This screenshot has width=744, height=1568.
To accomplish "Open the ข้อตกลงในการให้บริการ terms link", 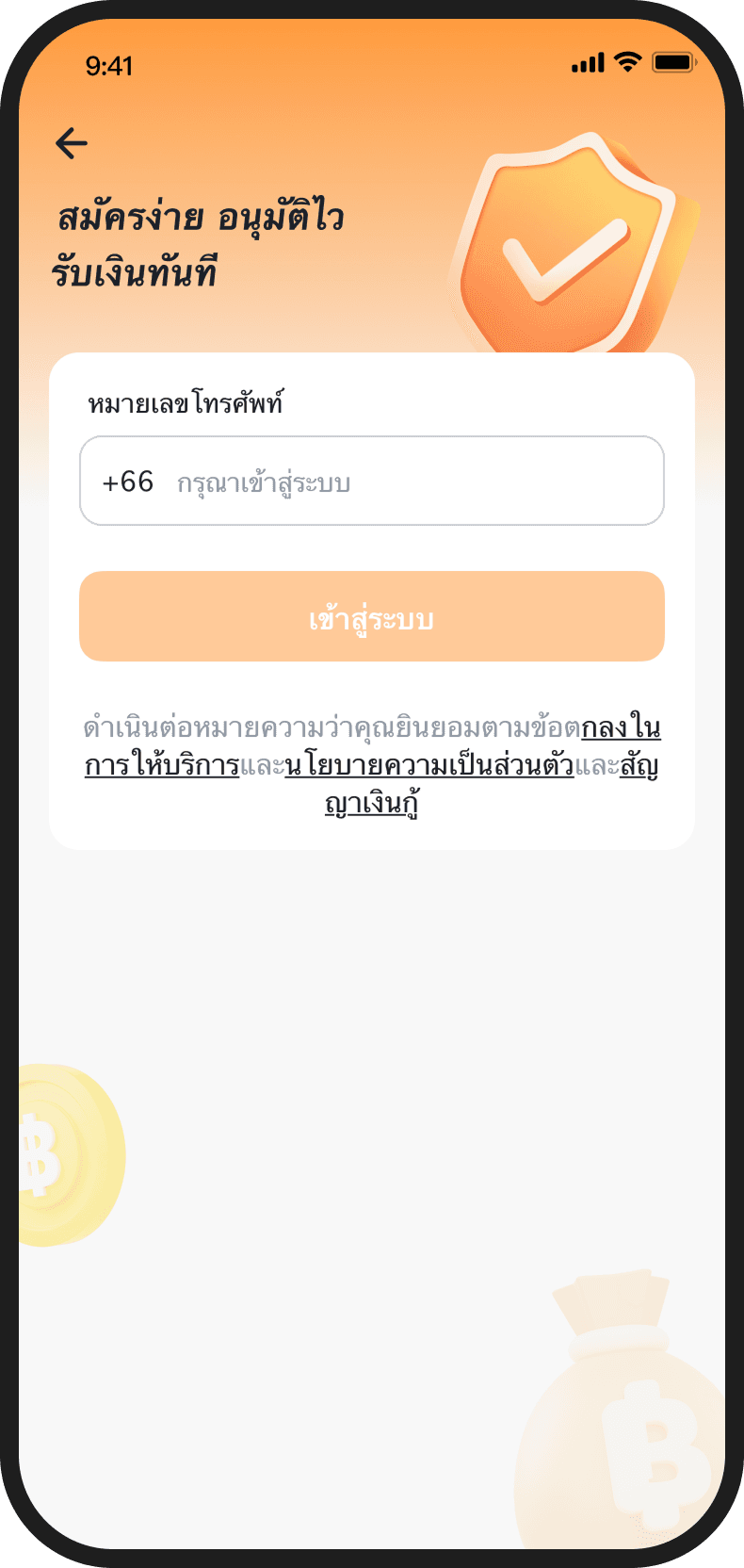I will click(x=162, y=766).
